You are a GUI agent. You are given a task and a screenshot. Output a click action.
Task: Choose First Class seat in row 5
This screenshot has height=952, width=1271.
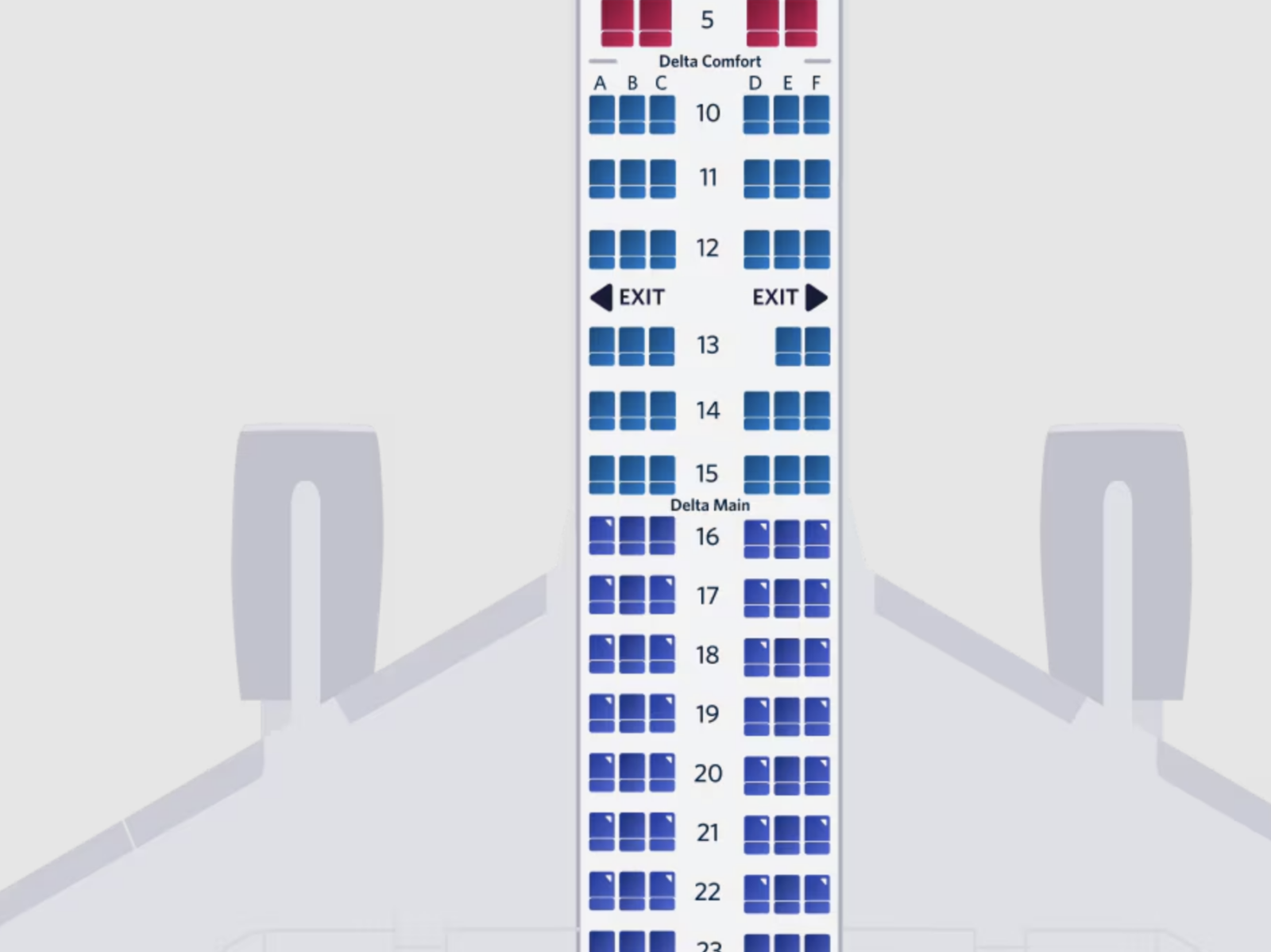[617, 22]
